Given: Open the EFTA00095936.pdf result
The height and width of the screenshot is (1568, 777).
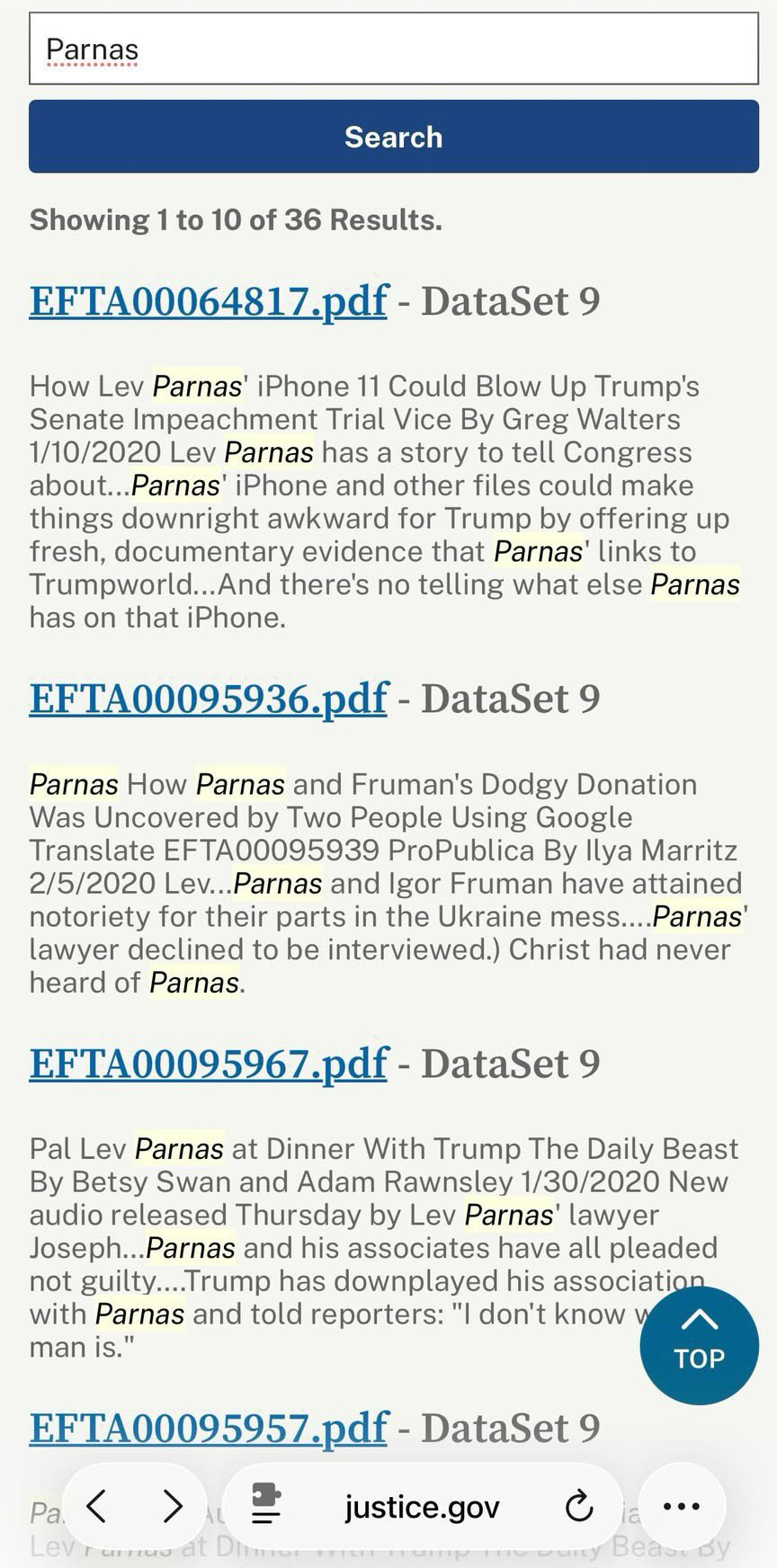Looking at the screenshot, I should 209,699.
